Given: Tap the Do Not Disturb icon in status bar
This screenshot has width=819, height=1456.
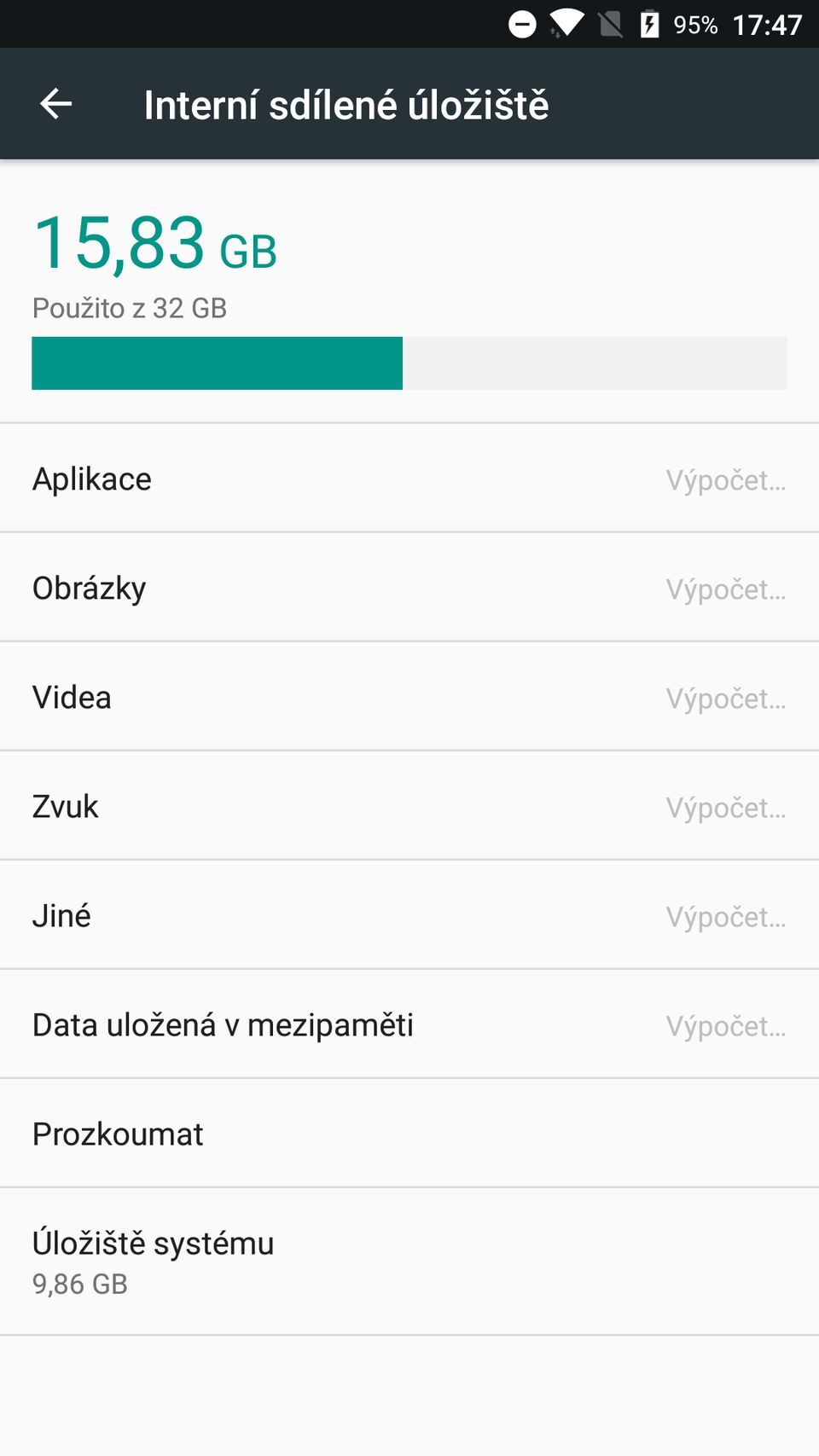Looking at the screenshot, I should point(521,23).
